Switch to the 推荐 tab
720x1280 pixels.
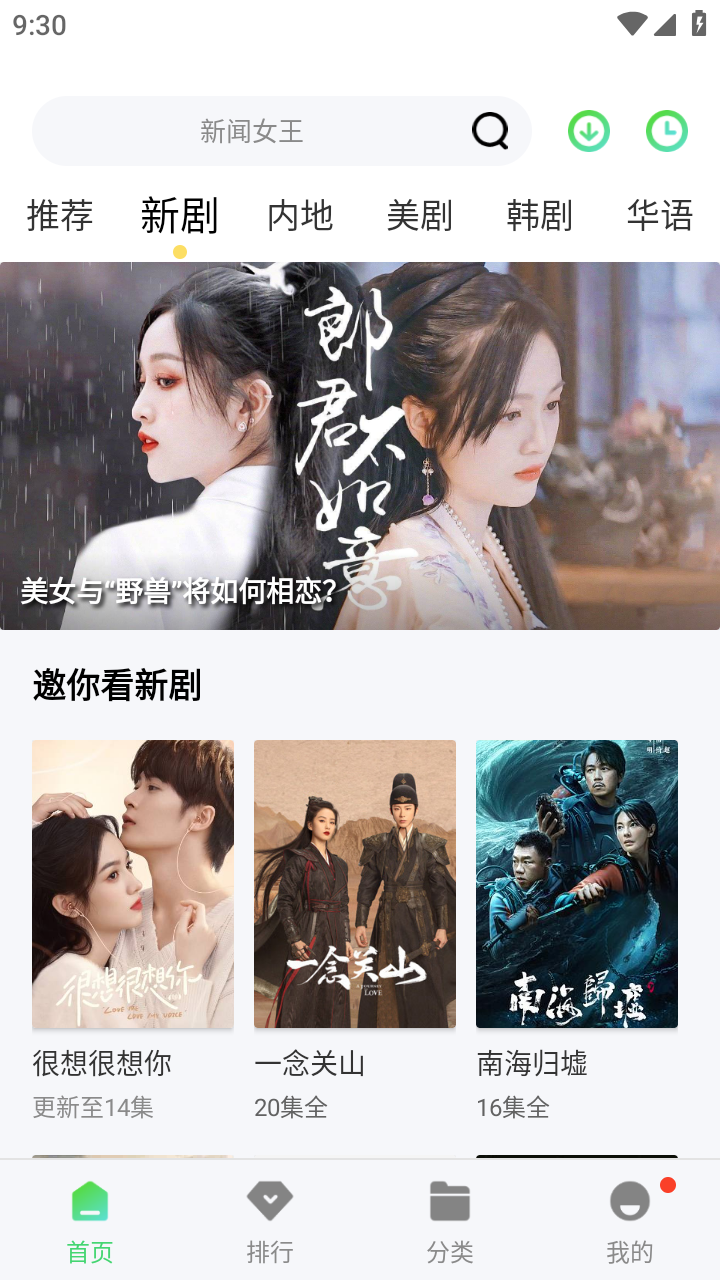pos(60,215)
